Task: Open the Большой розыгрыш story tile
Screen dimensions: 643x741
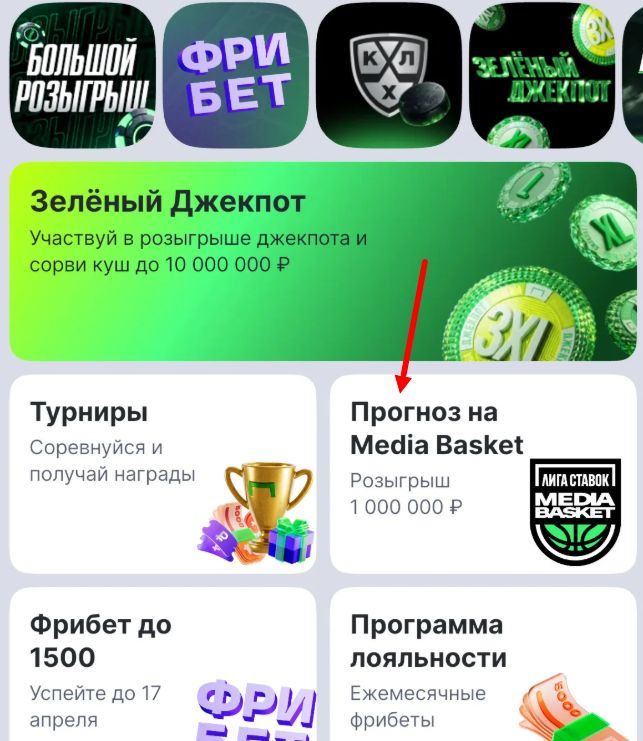Action: click(x=81, y=74)
